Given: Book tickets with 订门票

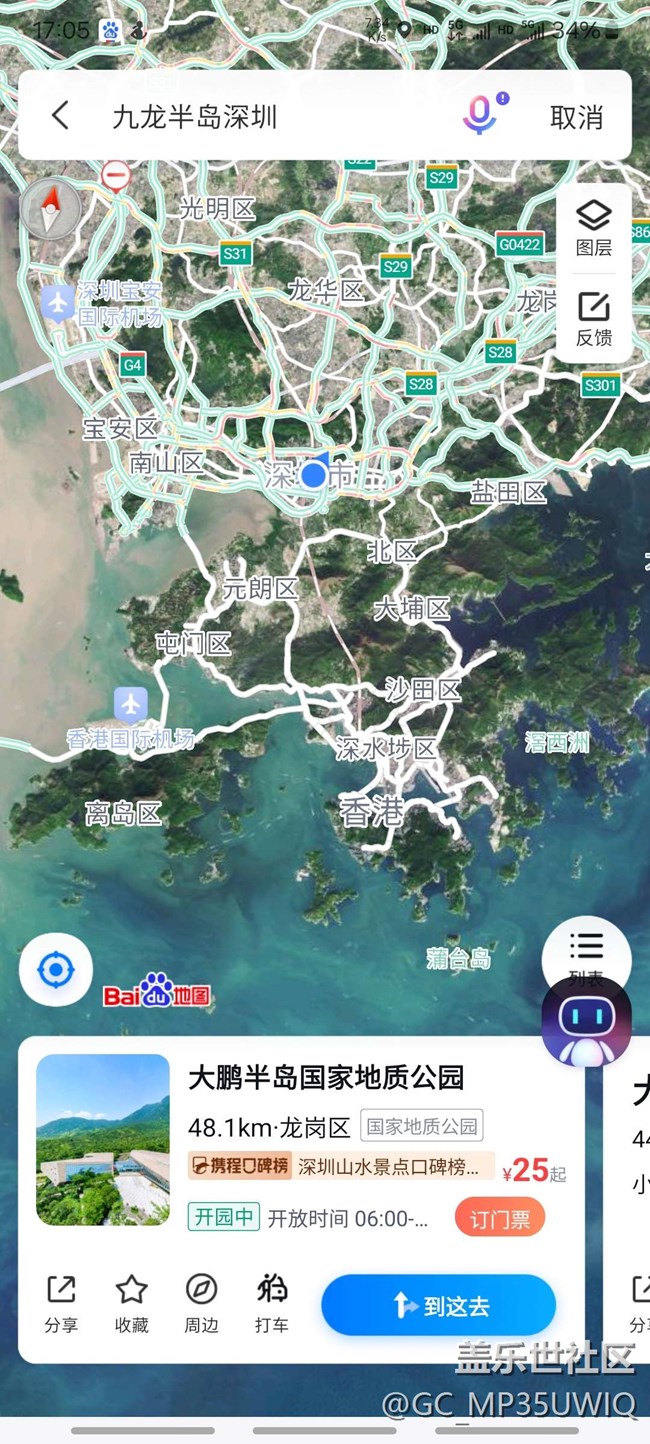Looking at the screenshot, I should [x=500, y=1218].
